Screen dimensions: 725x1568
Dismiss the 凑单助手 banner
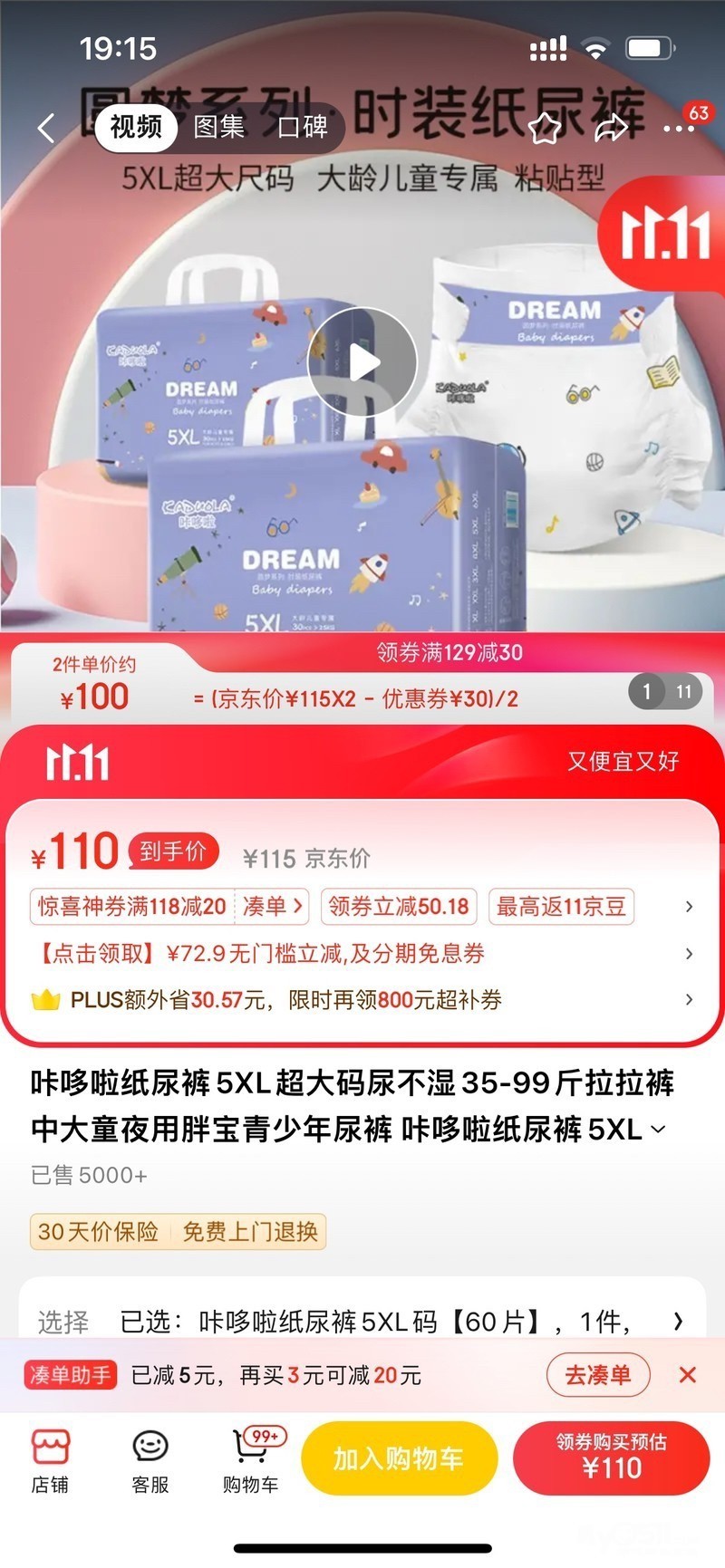pyautogui.click(x=688, y=1375)
